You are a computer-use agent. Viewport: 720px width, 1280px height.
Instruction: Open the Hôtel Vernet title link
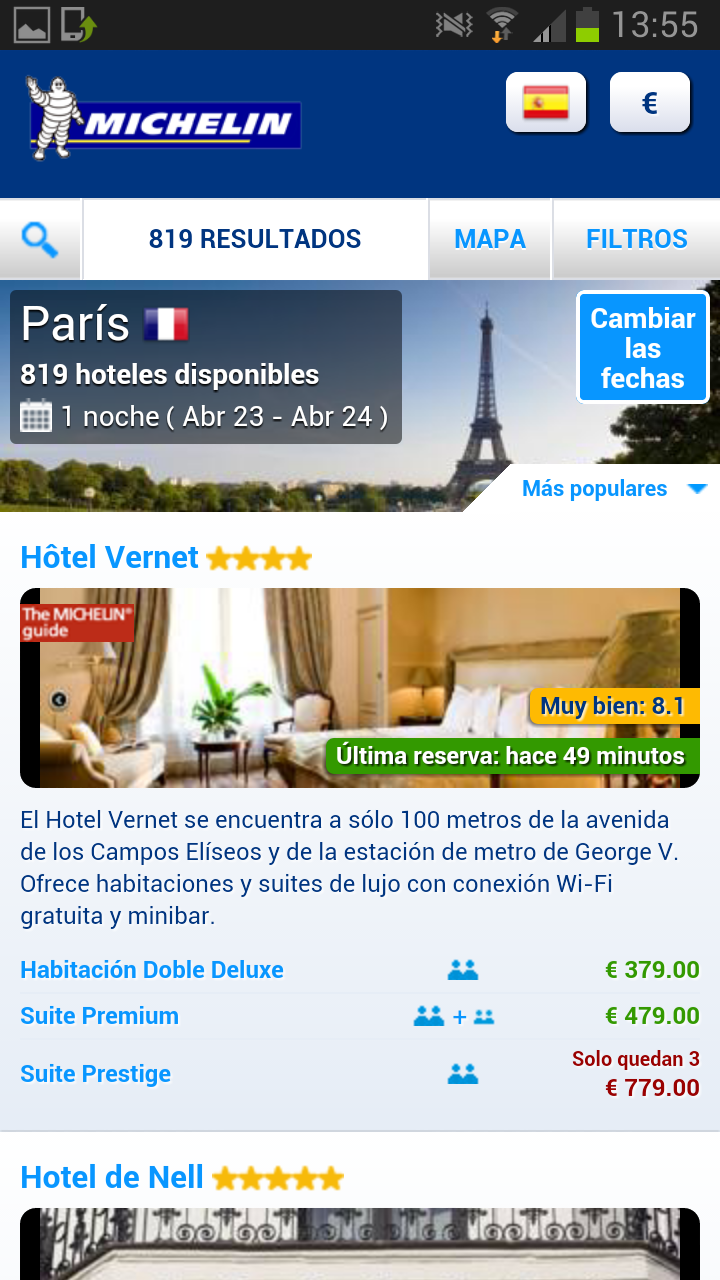(x=110, y=557)
